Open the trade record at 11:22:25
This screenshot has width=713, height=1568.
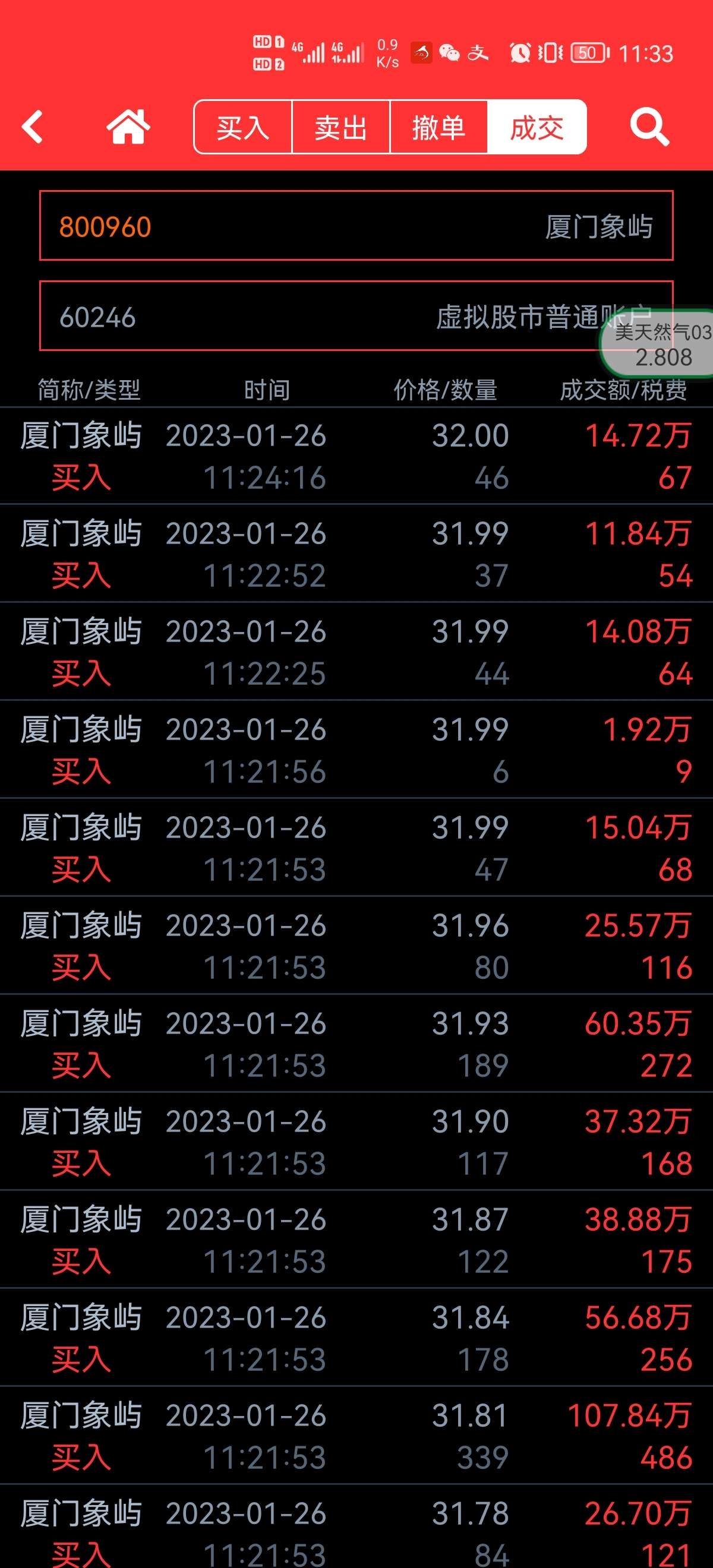click(356, 652)
